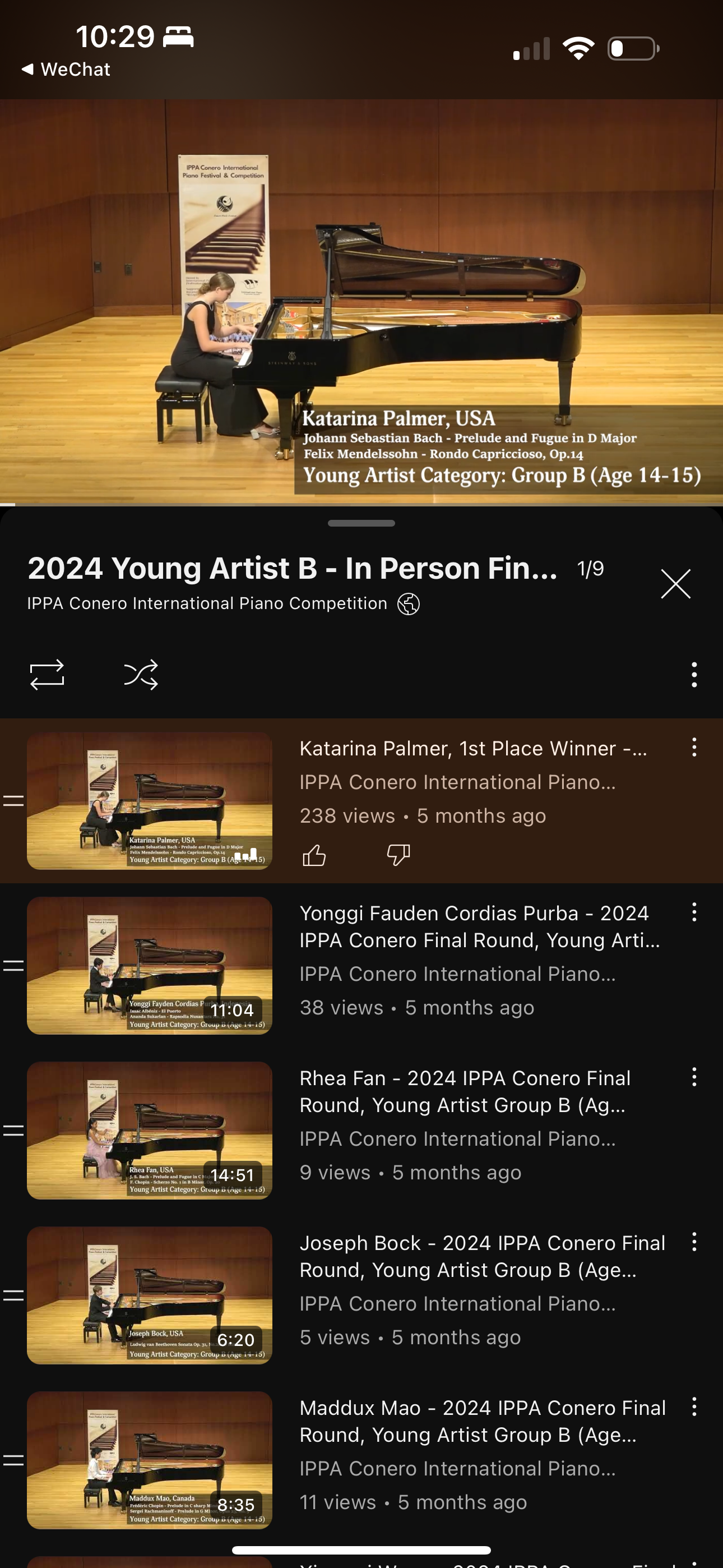This screenshot has width=723, height=1568.
Task: Tap the video player to show controls
Action: coord(361,302)
